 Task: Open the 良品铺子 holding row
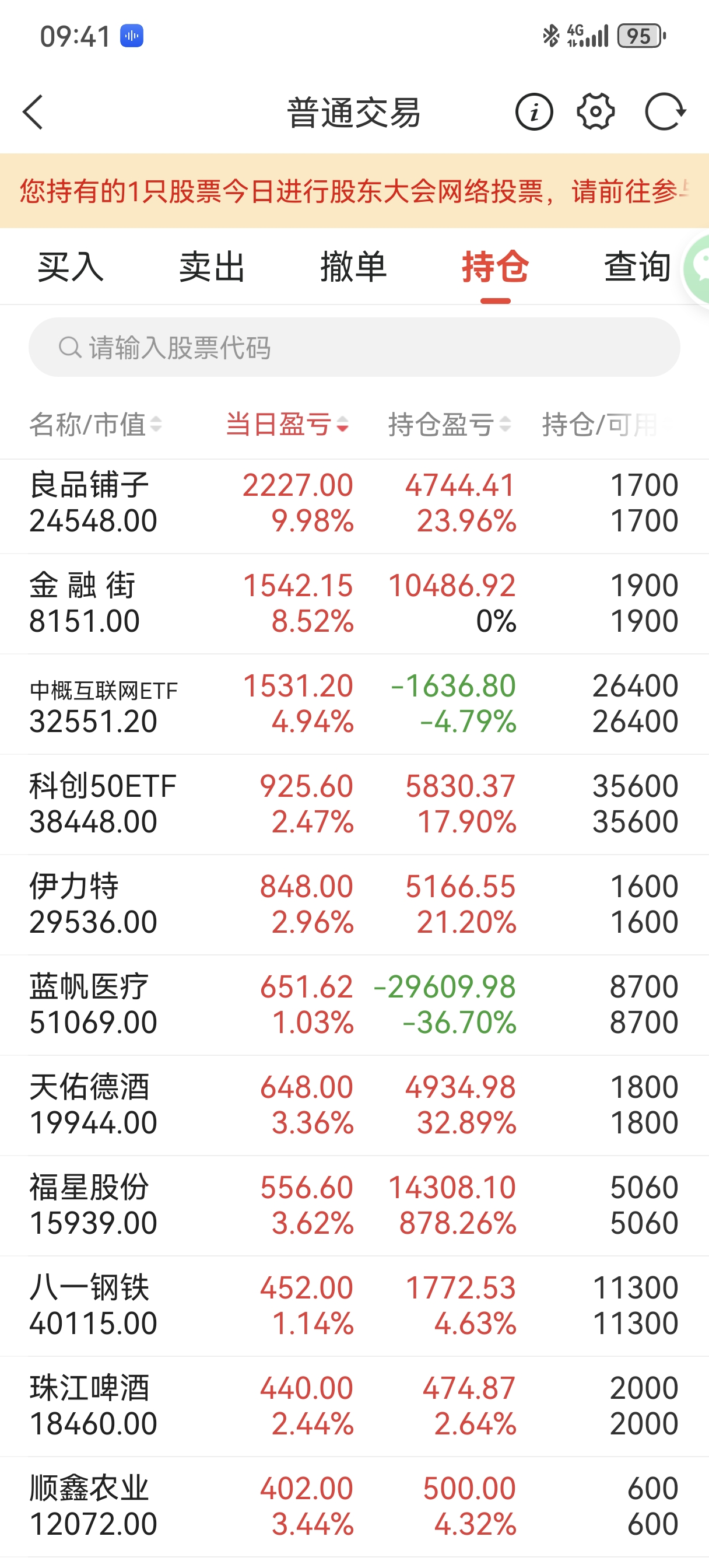click(354, 503)
